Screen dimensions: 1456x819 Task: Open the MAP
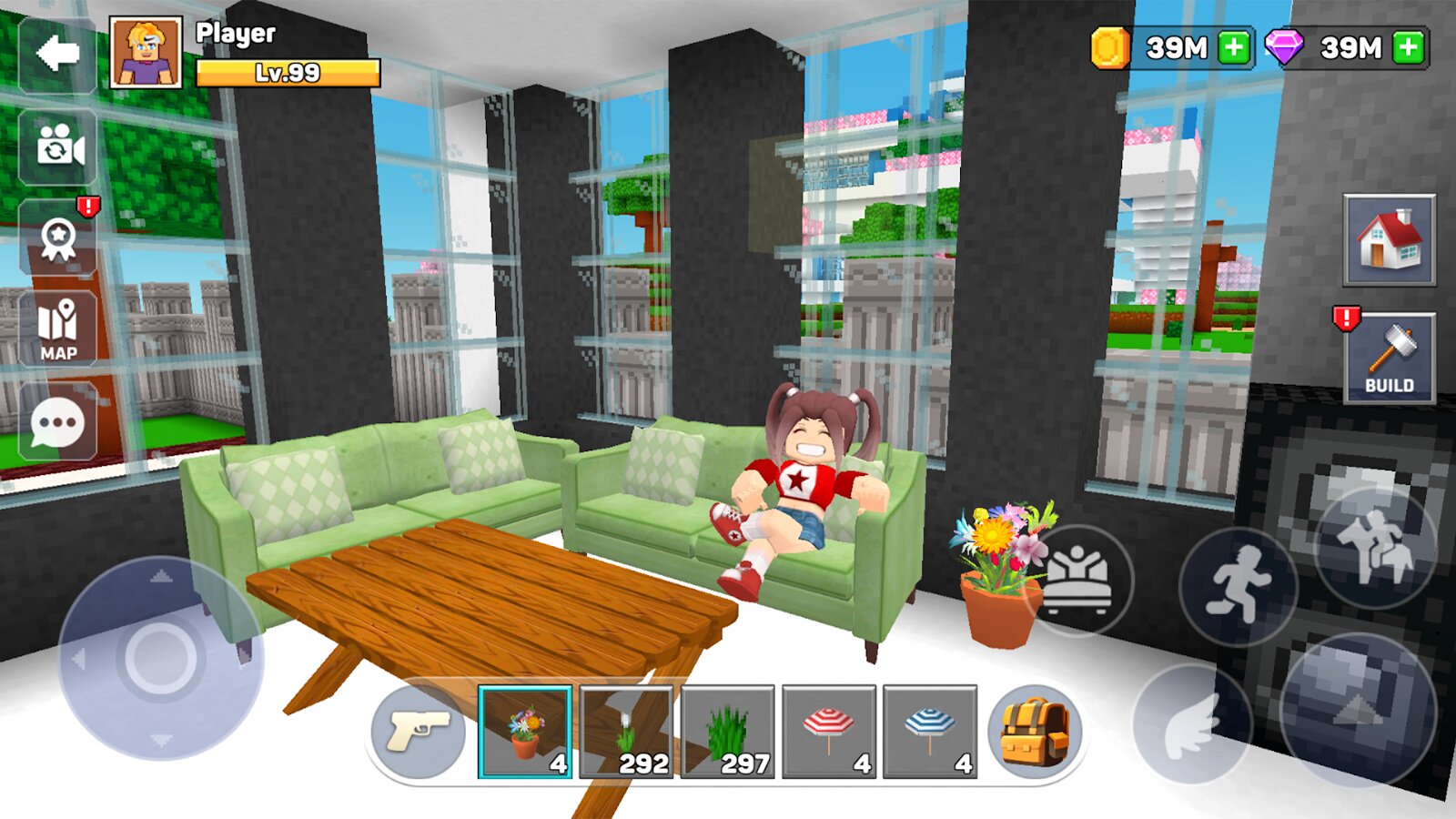[58, 329]
